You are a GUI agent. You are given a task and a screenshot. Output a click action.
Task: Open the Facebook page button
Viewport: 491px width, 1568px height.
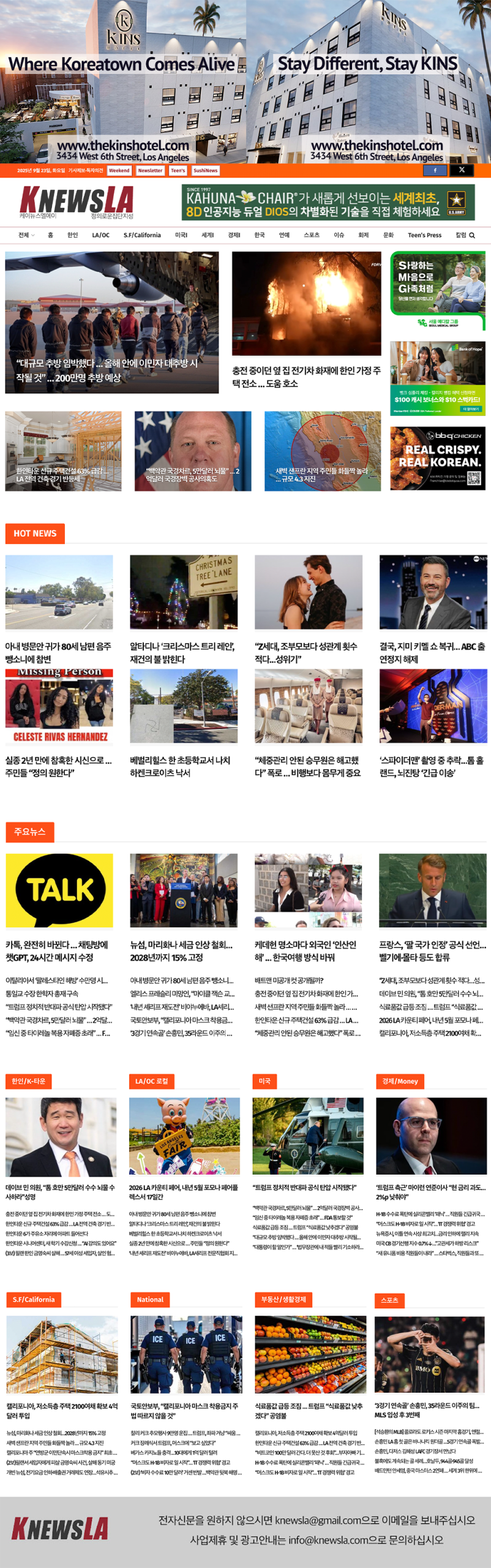click(x=435, y=170)
